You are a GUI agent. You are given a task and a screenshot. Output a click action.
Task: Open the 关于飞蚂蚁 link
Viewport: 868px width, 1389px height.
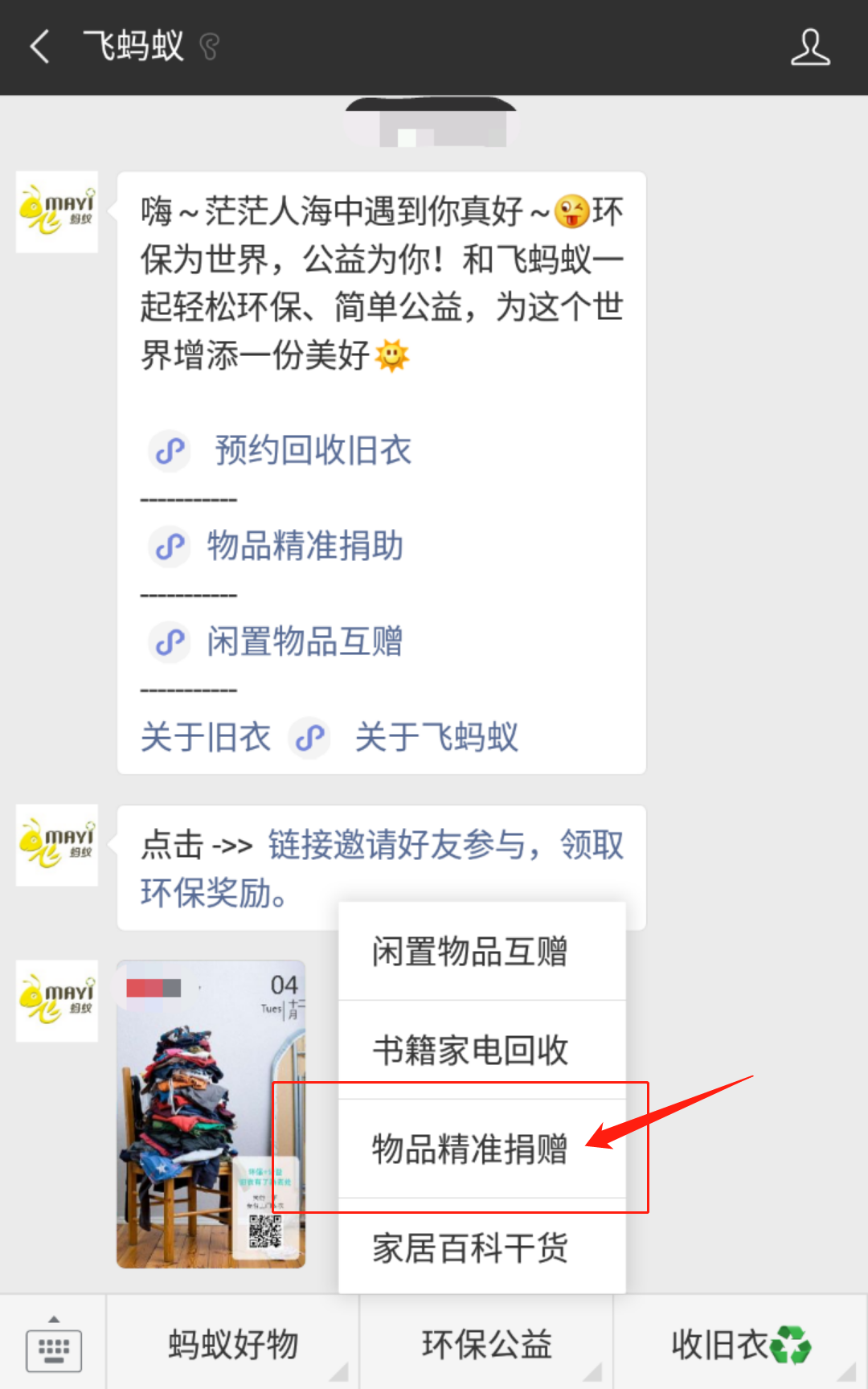436,737
